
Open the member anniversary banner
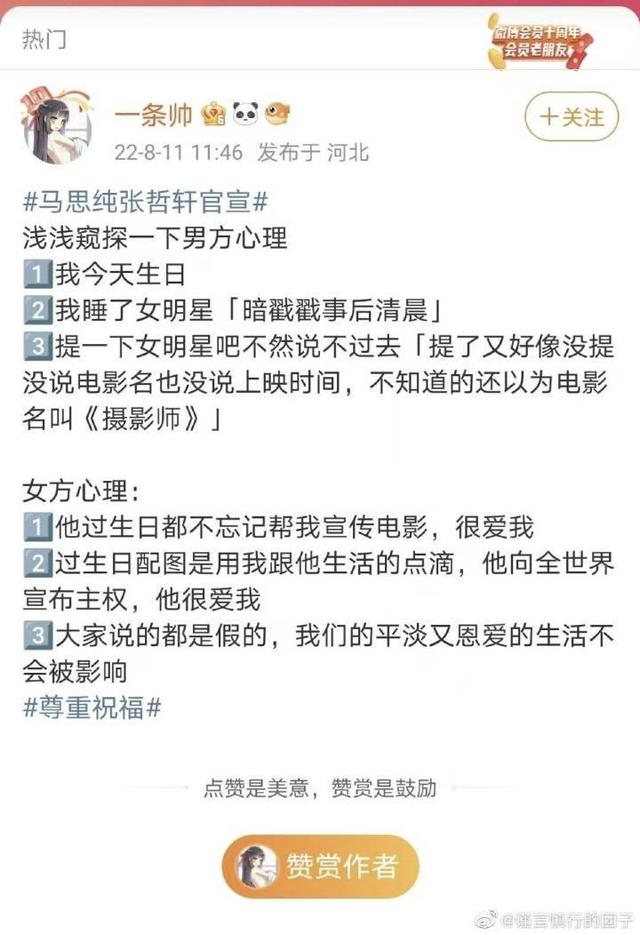[540, 38]
